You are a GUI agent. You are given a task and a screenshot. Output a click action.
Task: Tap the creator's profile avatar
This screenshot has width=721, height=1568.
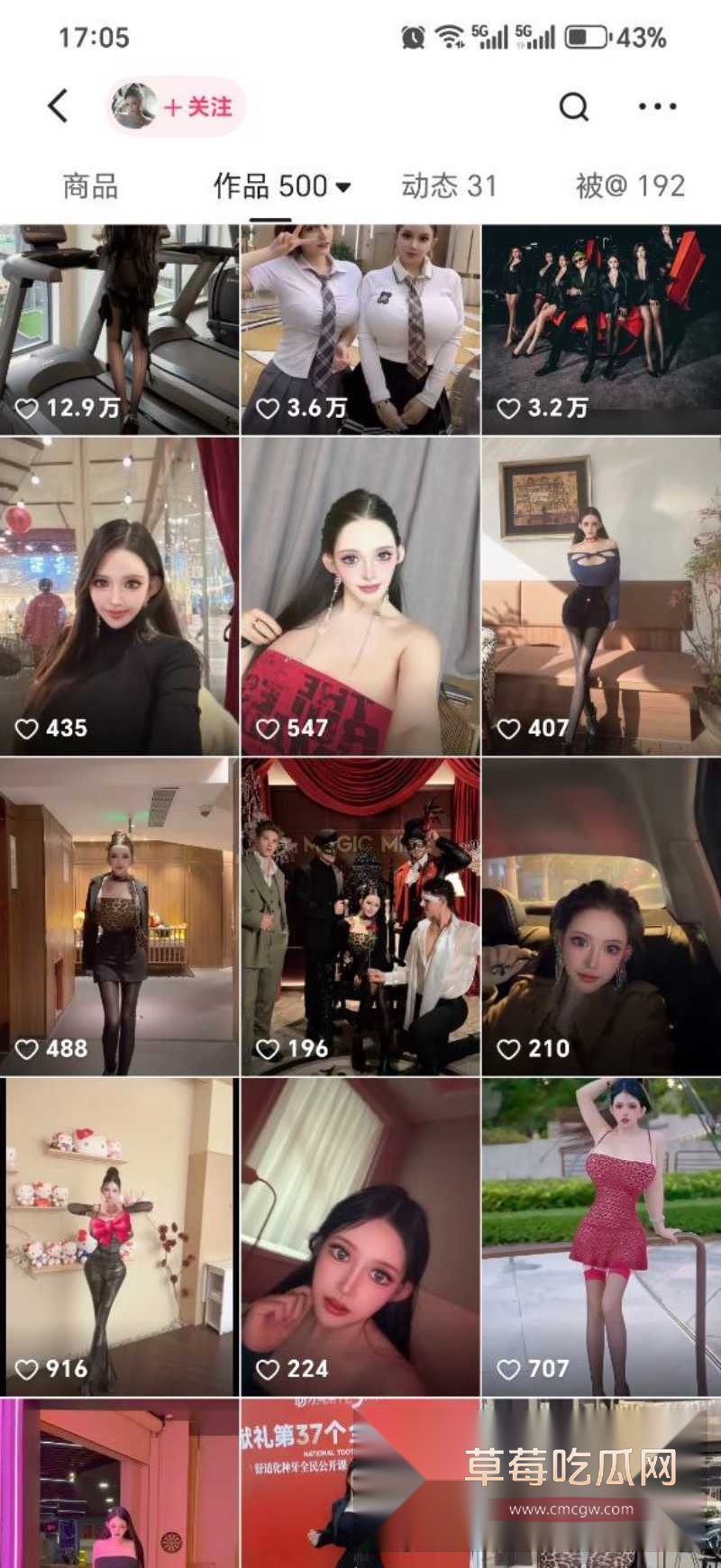[133, 105]
